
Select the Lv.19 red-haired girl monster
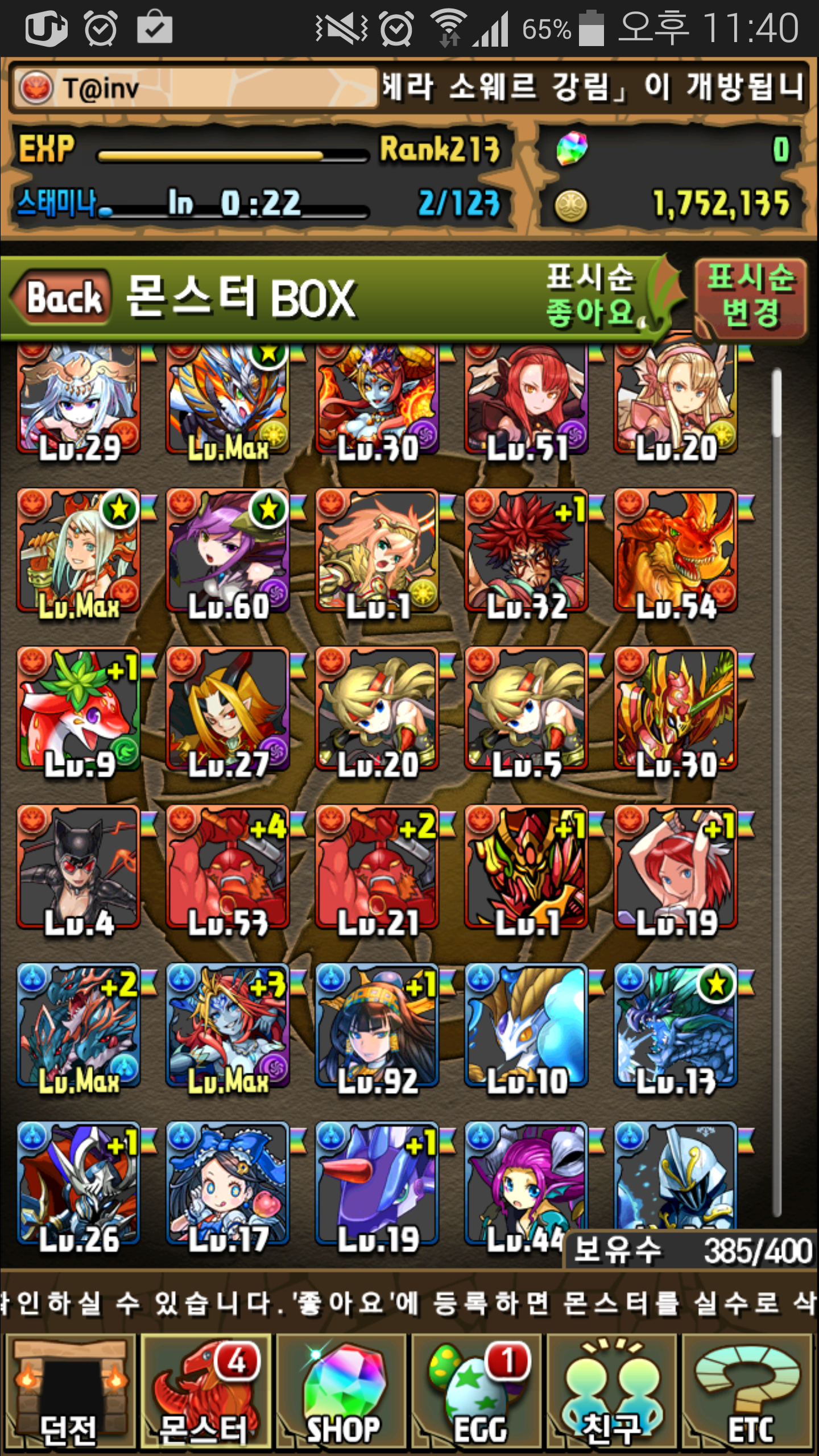click(676, 868)
